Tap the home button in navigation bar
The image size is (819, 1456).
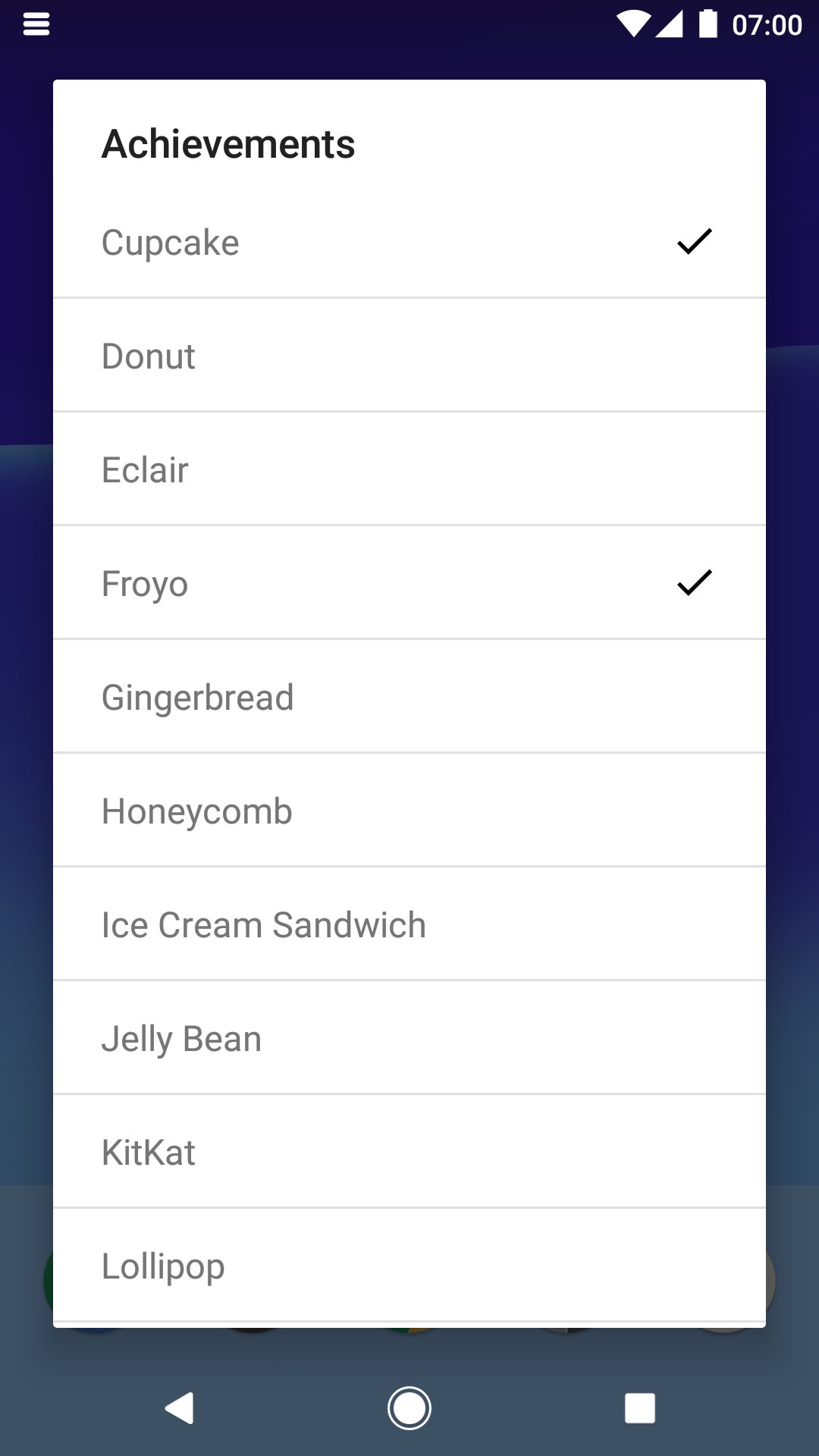pyautogui.click(x=409, y=1408)
